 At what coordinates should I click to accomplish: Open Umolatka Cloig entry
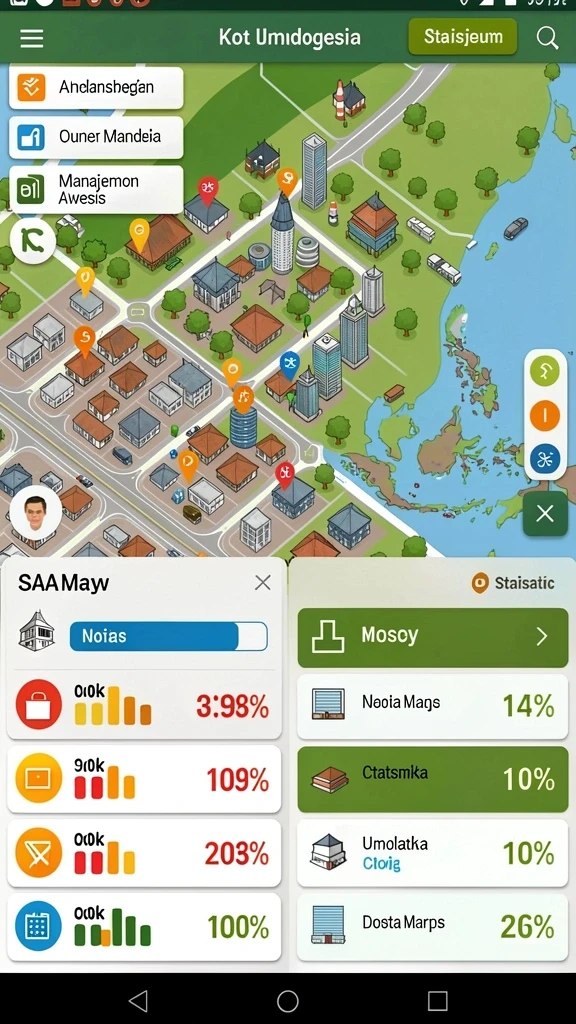pyautogui.click(x=432, y=853)
